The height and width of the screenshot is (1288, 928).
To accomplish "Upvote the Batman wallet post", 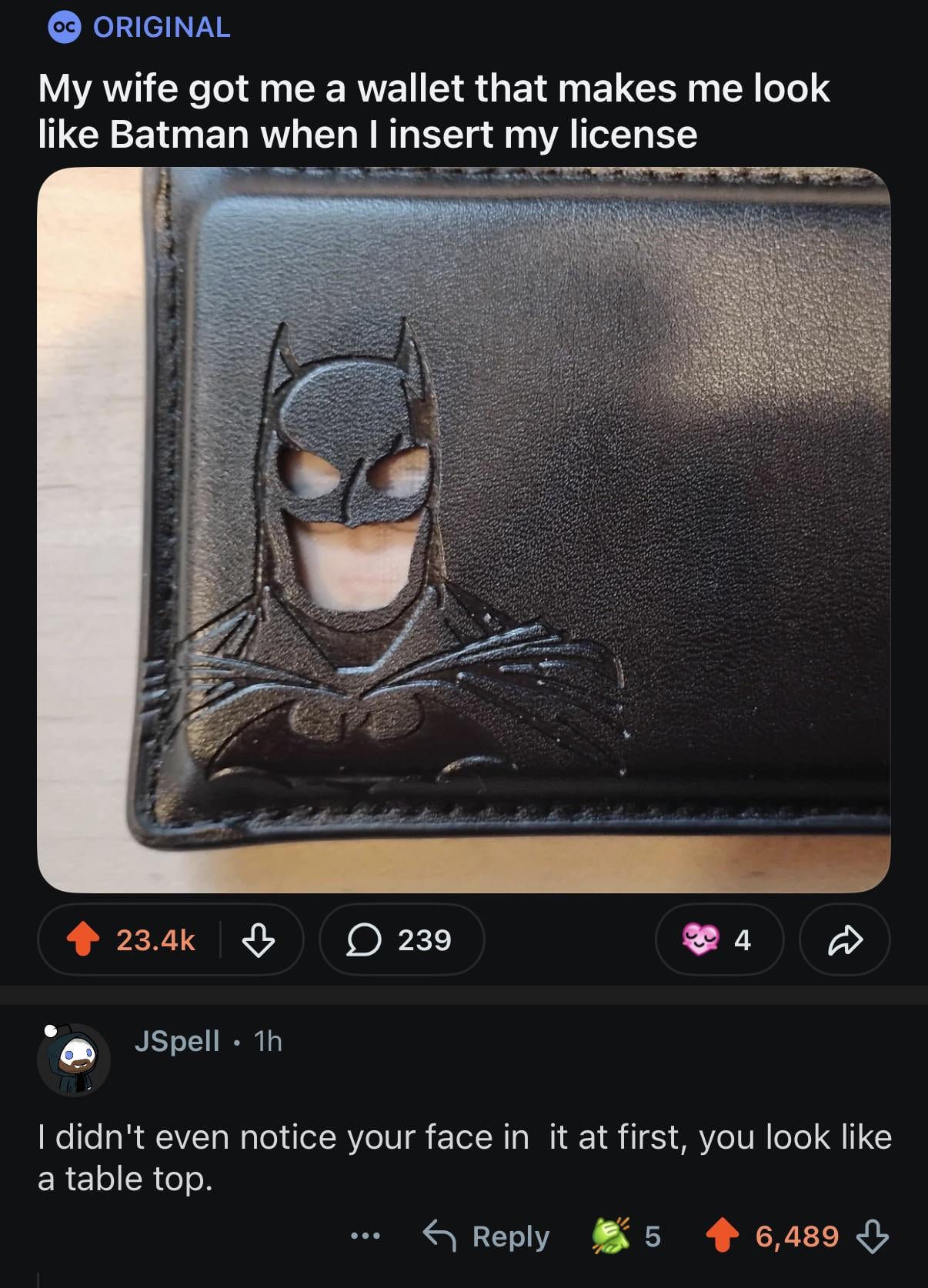I will pos(83,939).
